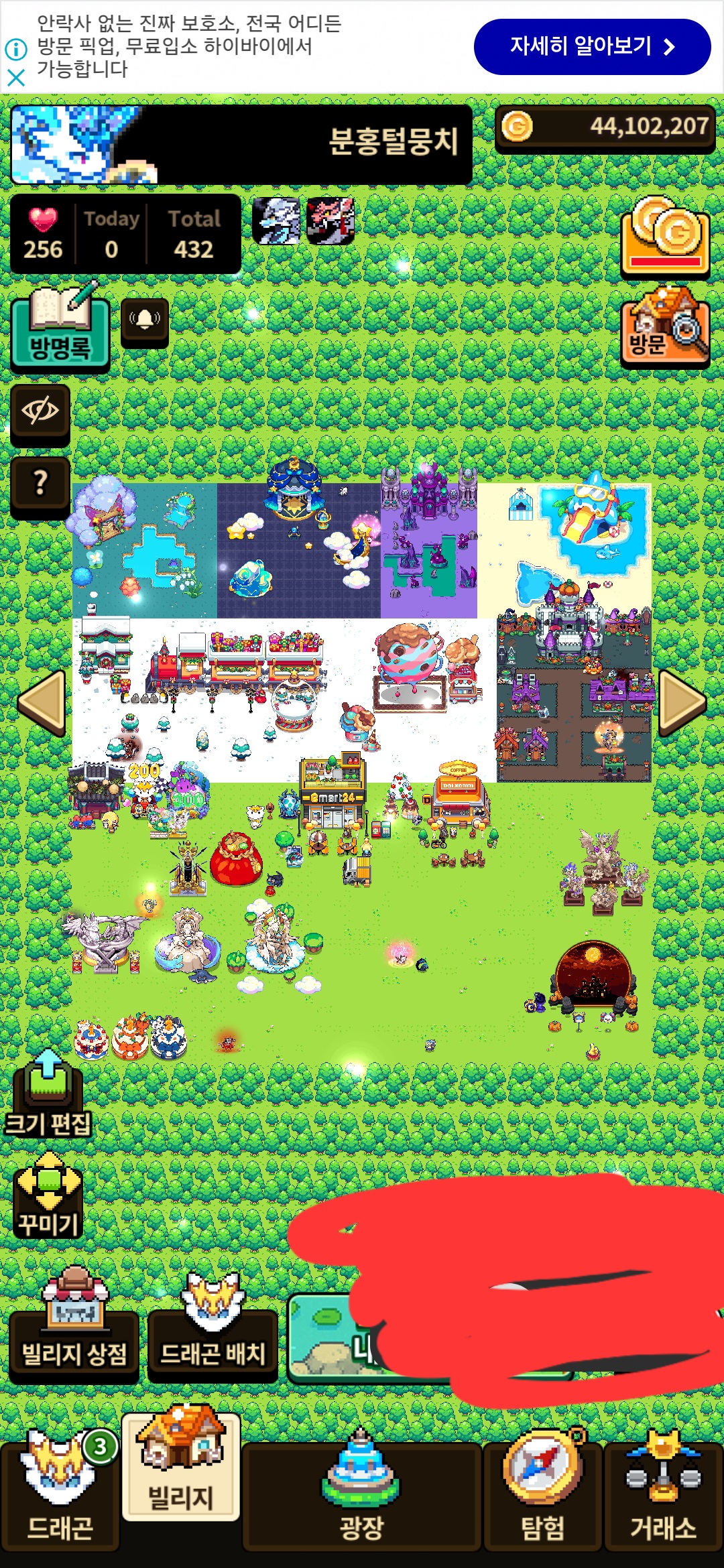Switch to the 광장 tab
This screenshot has width=724, height=1568.
(361, 1494)
